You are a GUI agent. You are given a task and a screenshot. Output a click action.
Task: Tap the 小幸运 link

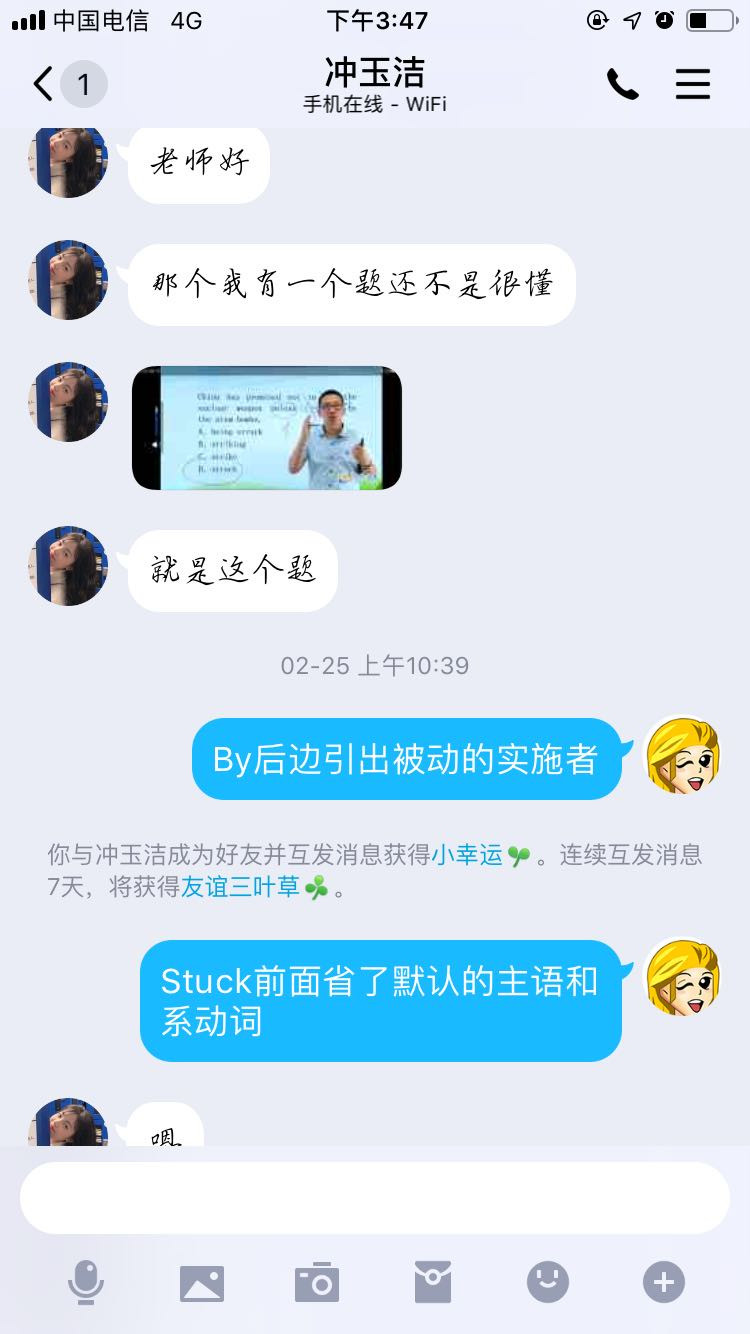(467, 855)
